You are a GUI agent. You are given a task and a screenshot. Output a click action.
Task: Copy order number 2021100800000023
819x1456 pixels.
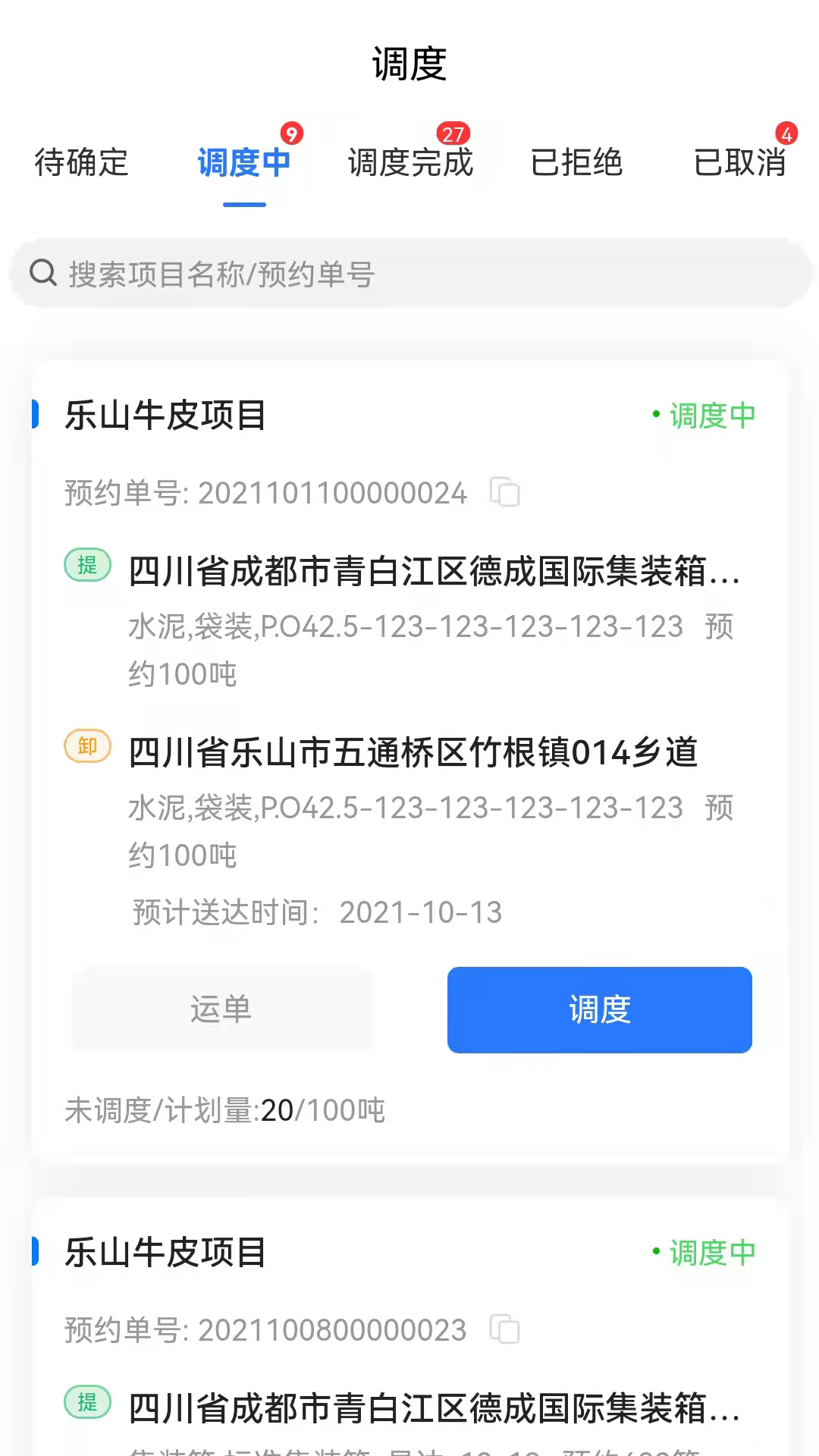(x=504, y=1329)
